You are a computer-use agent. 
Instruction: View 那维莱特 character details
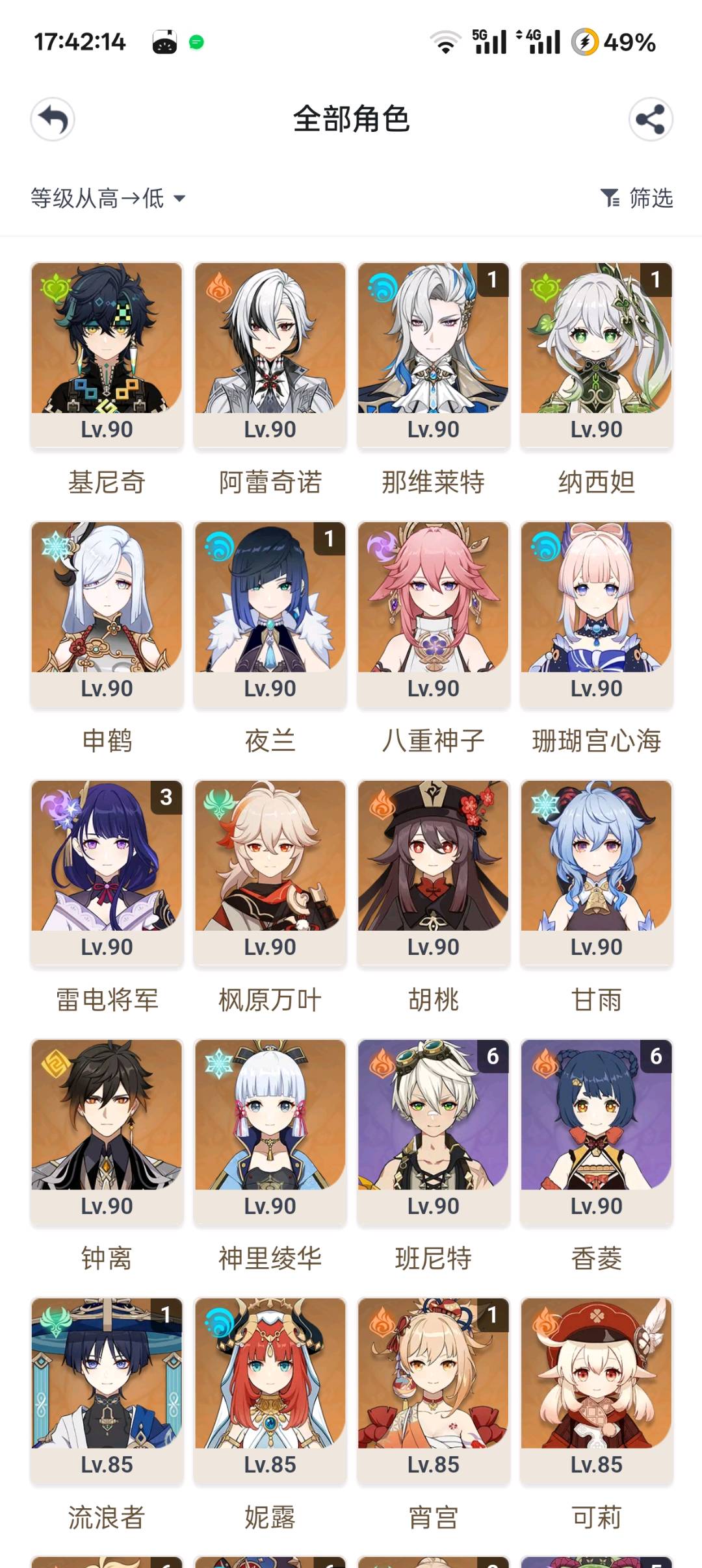tap(433, 354)
